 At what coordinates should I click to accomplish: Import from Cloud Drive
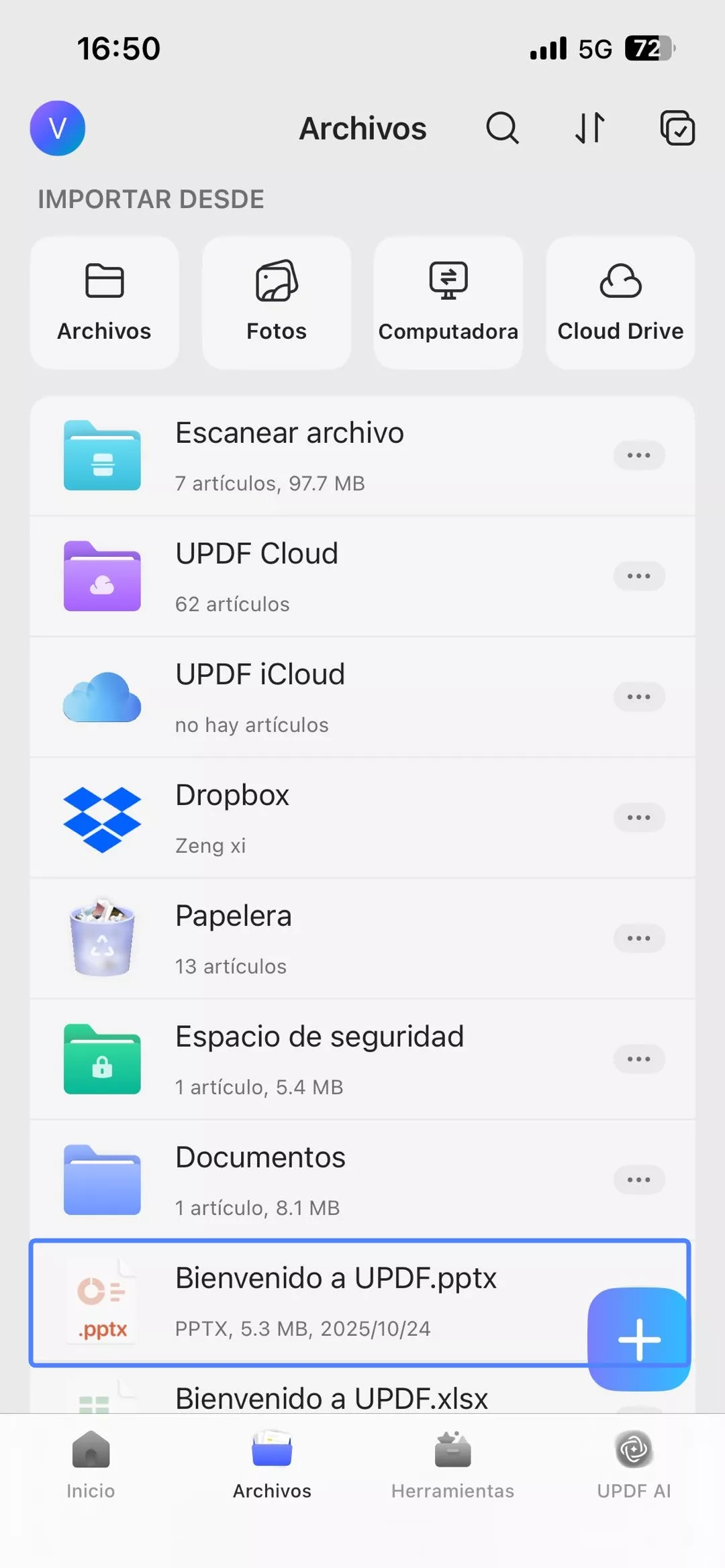[x=620, y=302]
